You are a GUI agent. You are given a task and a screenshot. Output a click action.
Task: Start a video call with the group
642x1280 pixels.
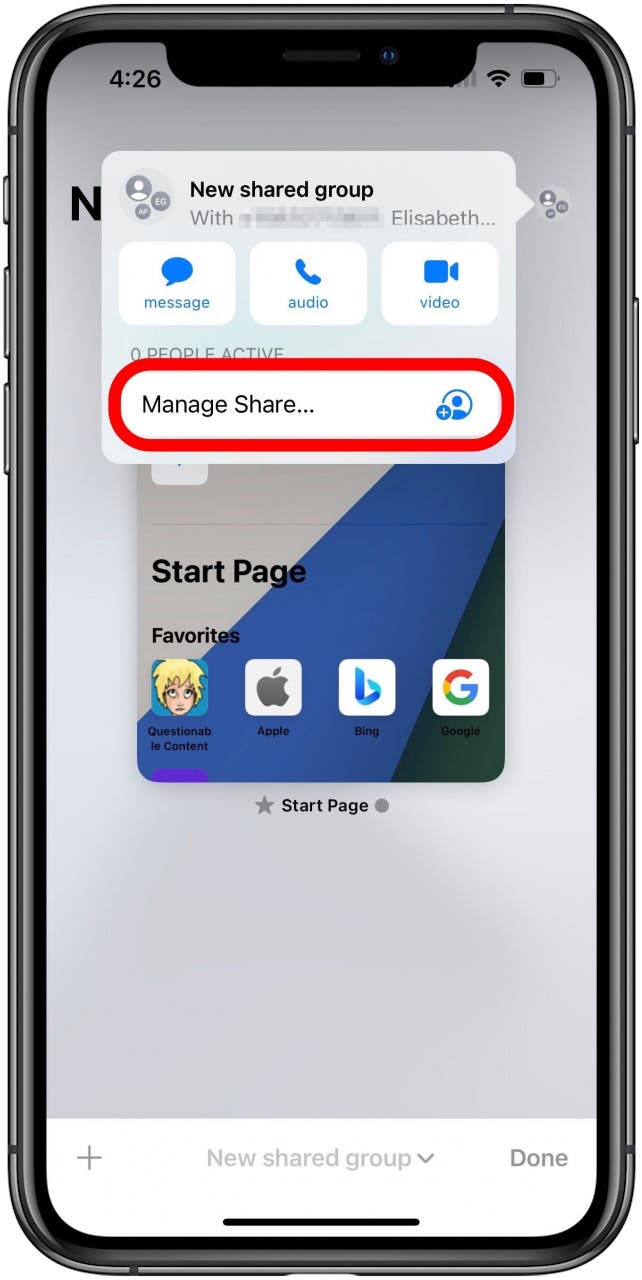coord(440,284)
